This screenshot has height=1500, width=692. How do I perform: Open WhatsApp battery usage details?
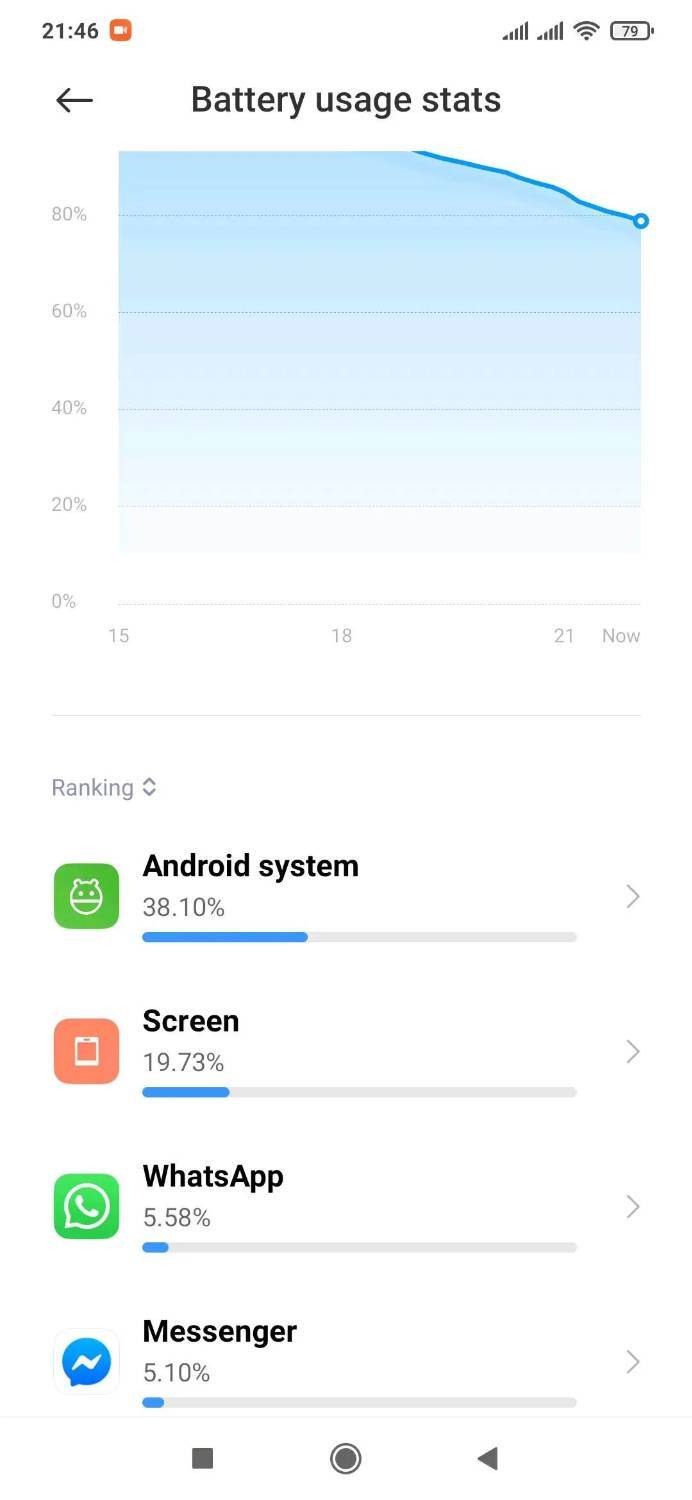(x=346, y=1207)
